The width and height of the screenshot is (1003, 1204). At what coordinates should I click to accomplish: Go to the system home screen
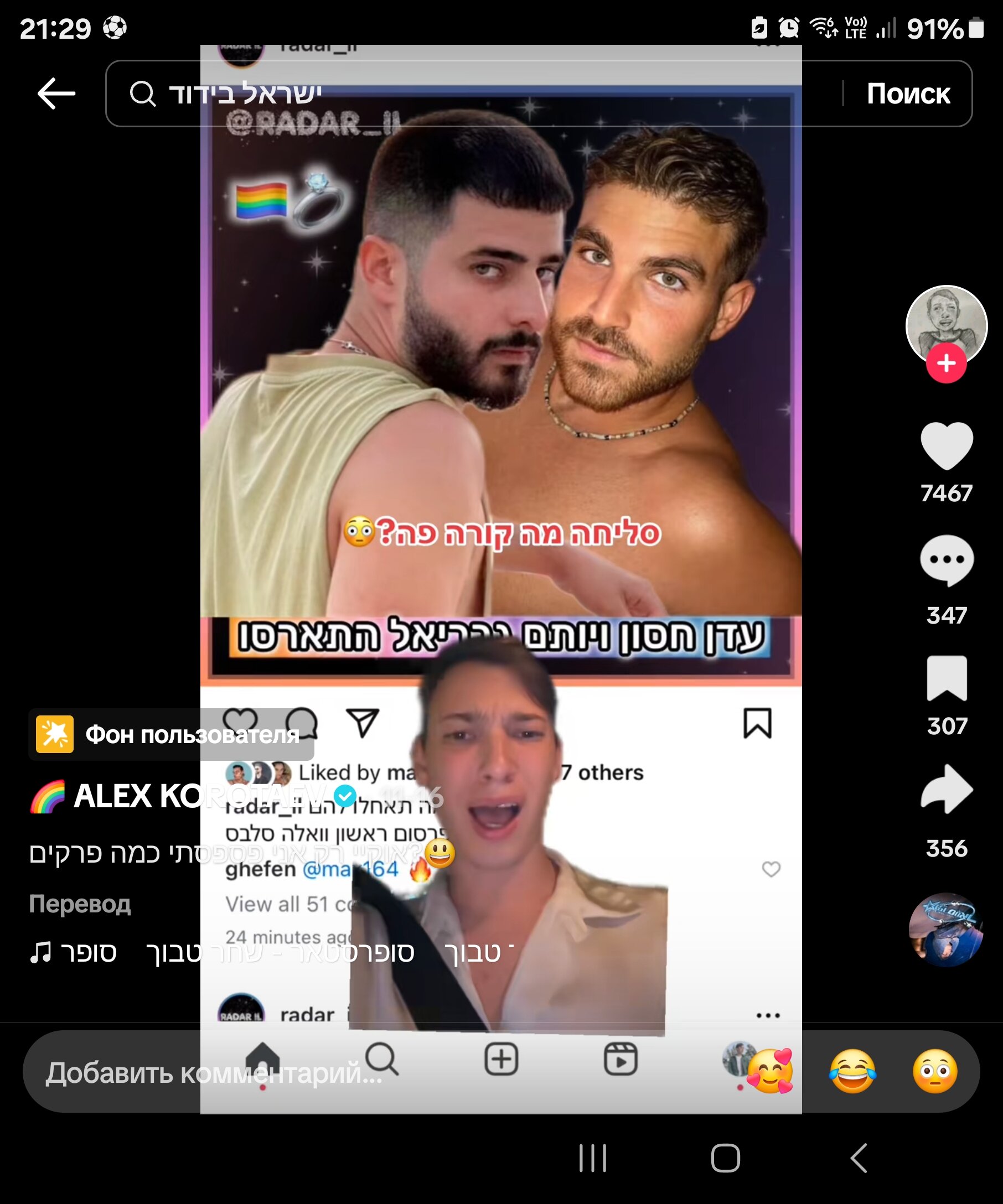click(725, 1158)
